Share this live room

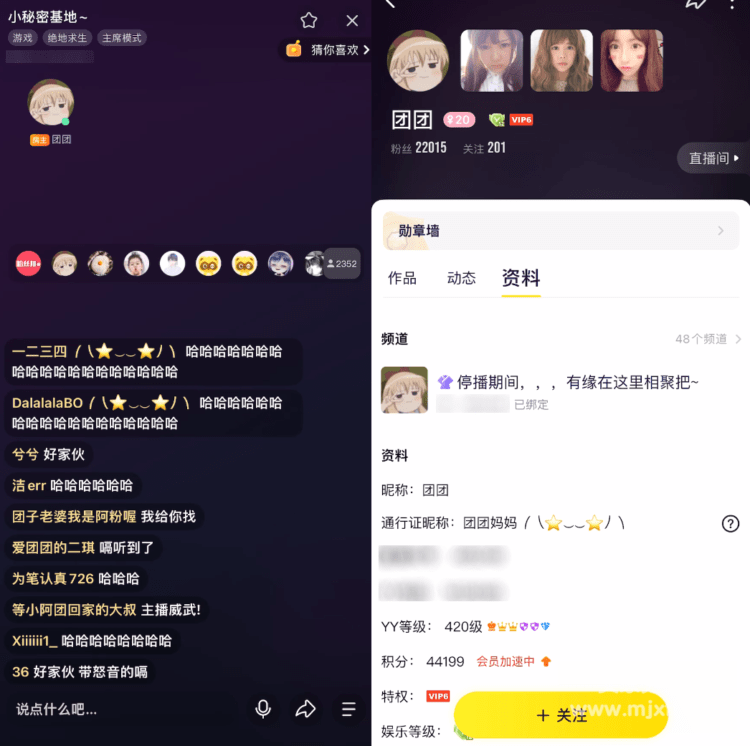pyautogui.click(x=305, y=709)
